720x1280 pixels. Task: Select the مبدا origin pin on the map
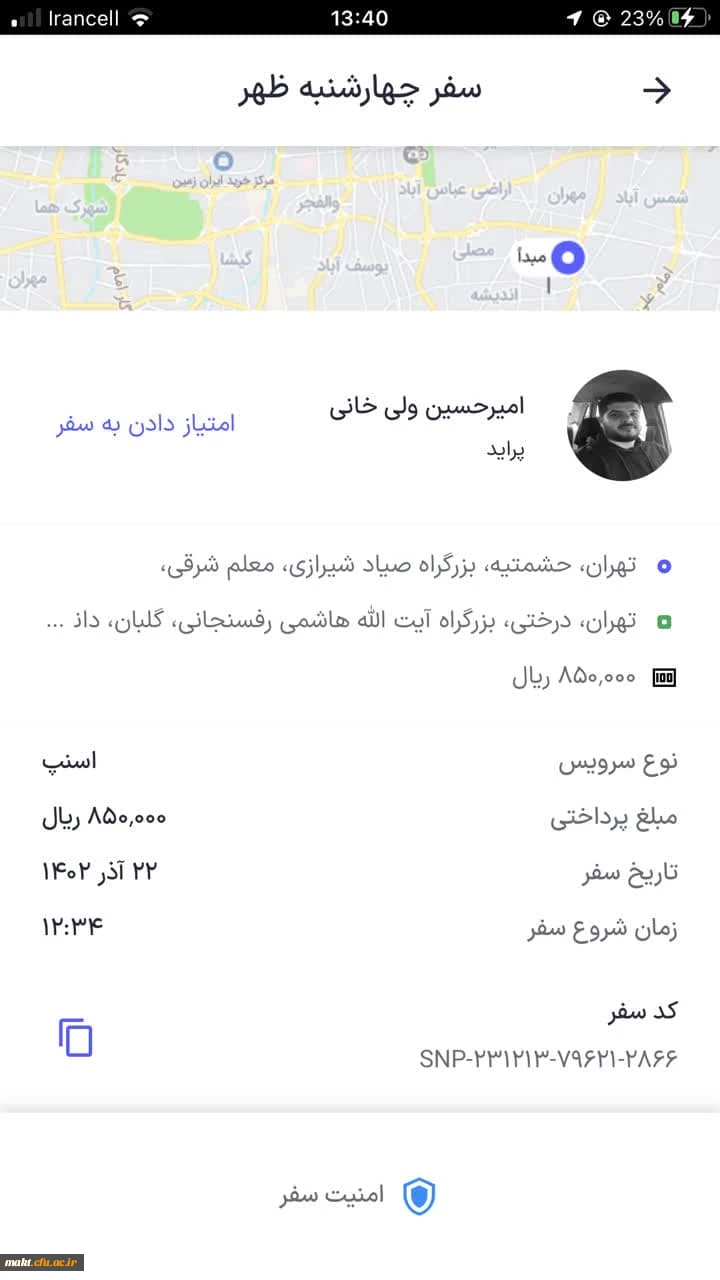(x=565, y=258)
